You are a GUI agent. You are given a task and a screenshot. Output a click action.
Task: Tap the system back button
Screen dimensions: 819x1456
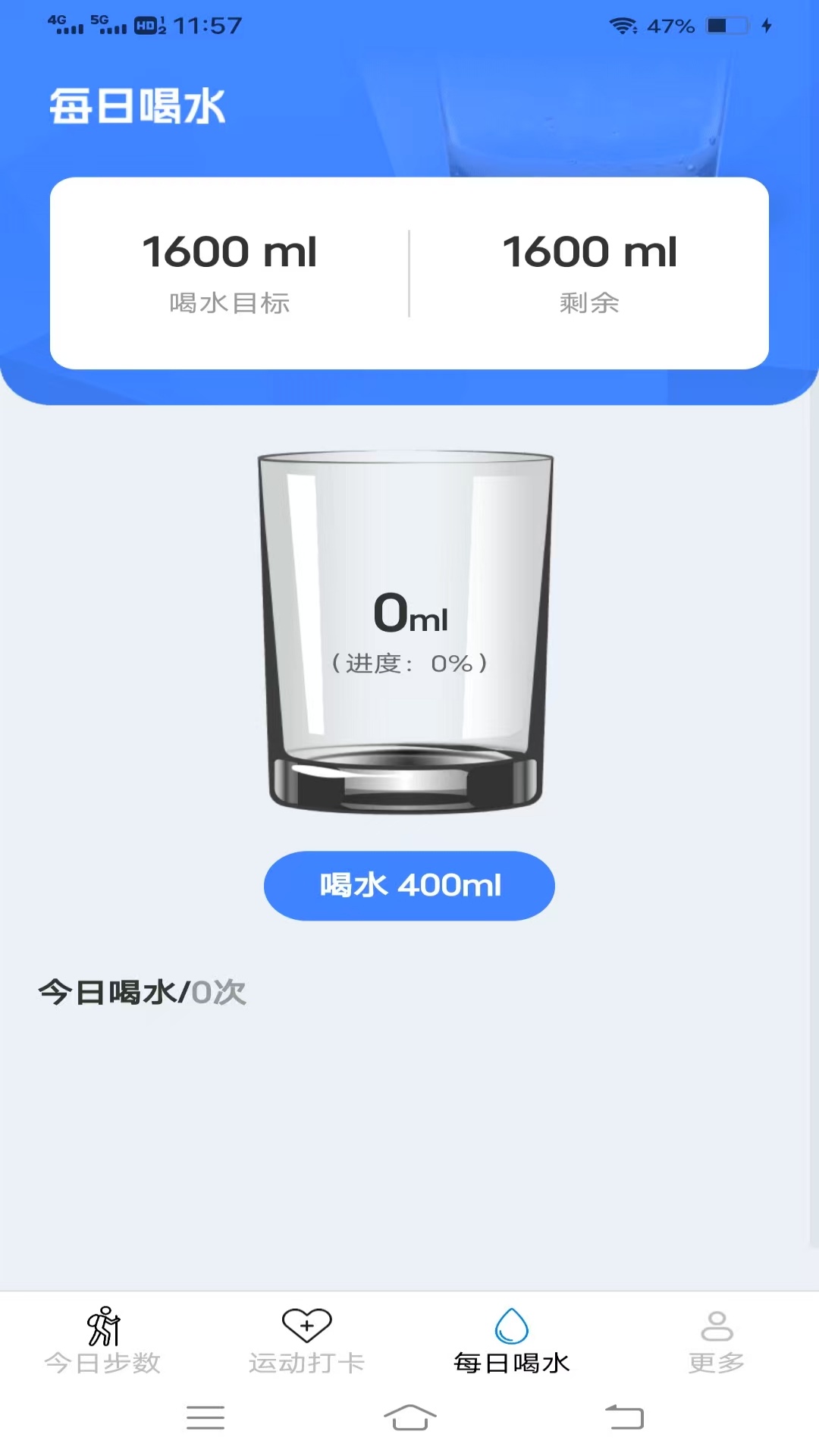click(624, 1417)
